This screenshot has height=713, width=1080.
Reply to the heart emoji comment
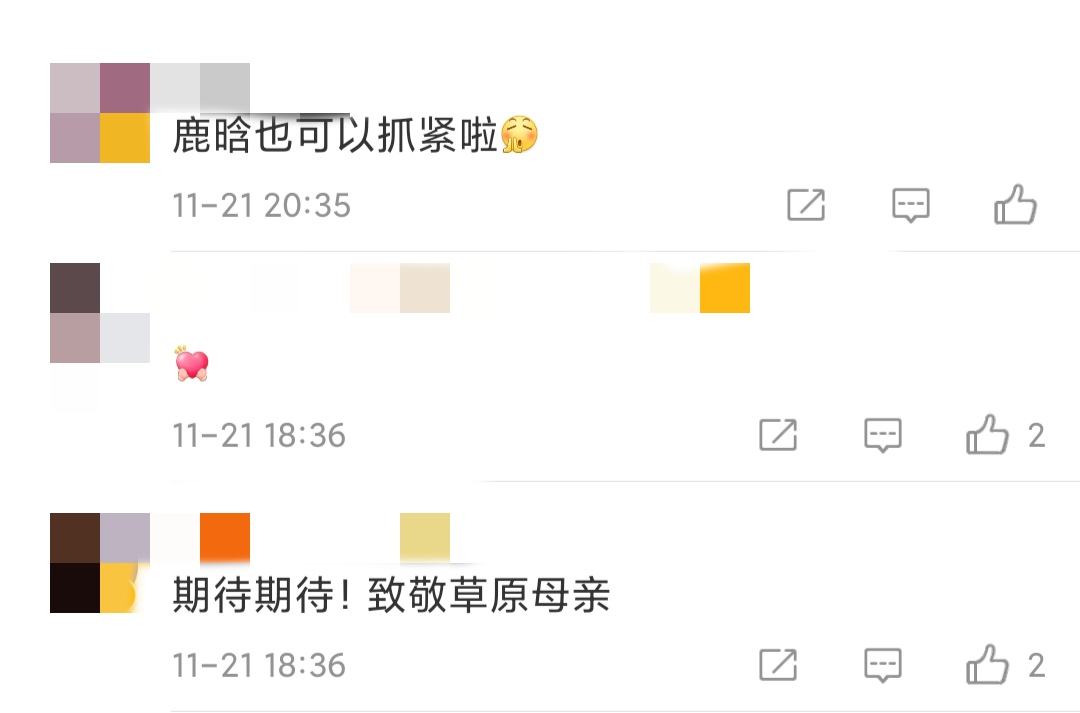coord(883,436)
